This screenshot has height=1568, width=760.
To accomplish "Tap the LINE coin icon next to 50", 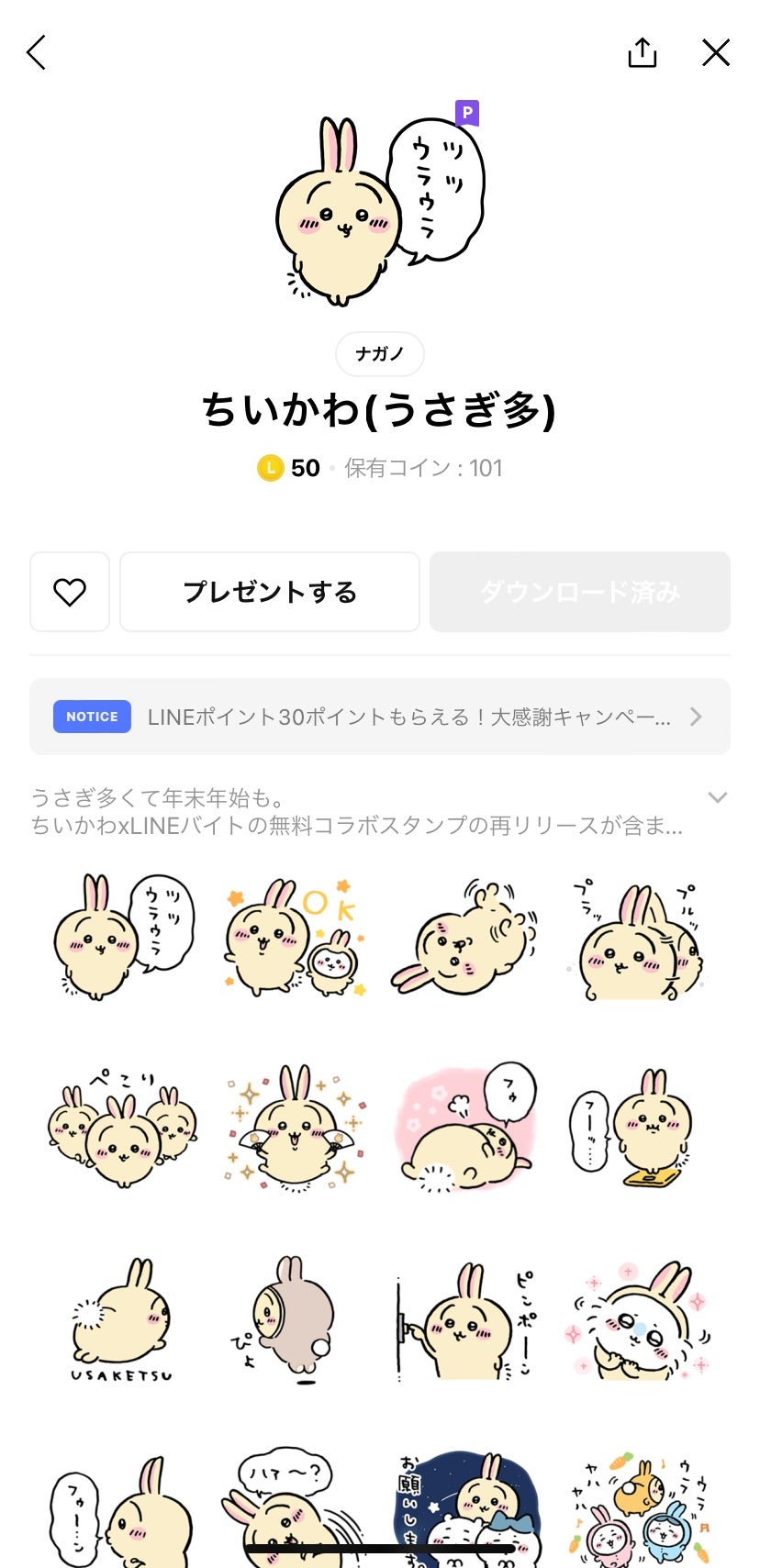I will 270,468.
